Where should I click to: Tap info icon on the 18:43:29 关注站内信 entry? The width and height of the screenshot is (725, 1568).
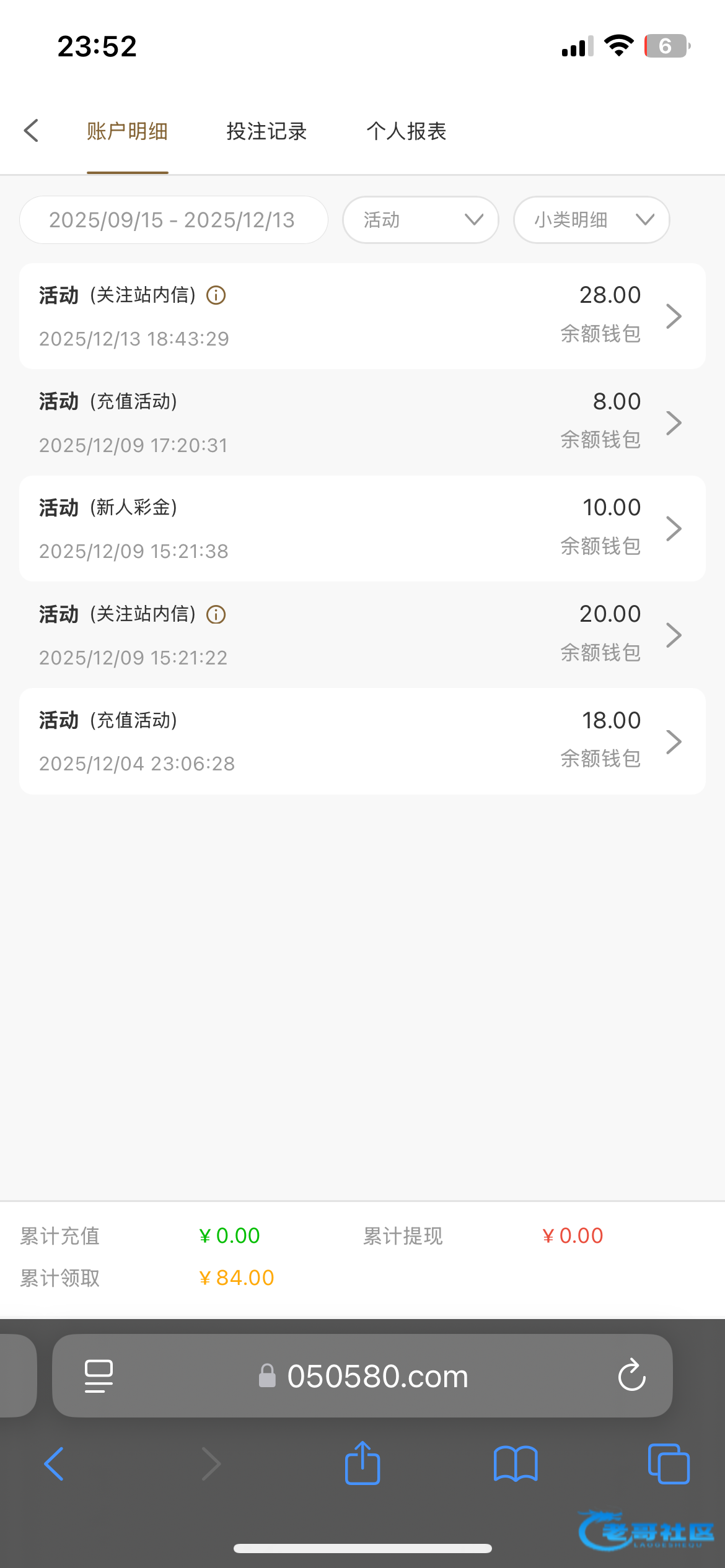pyautogui.click(x=216, y=295)
